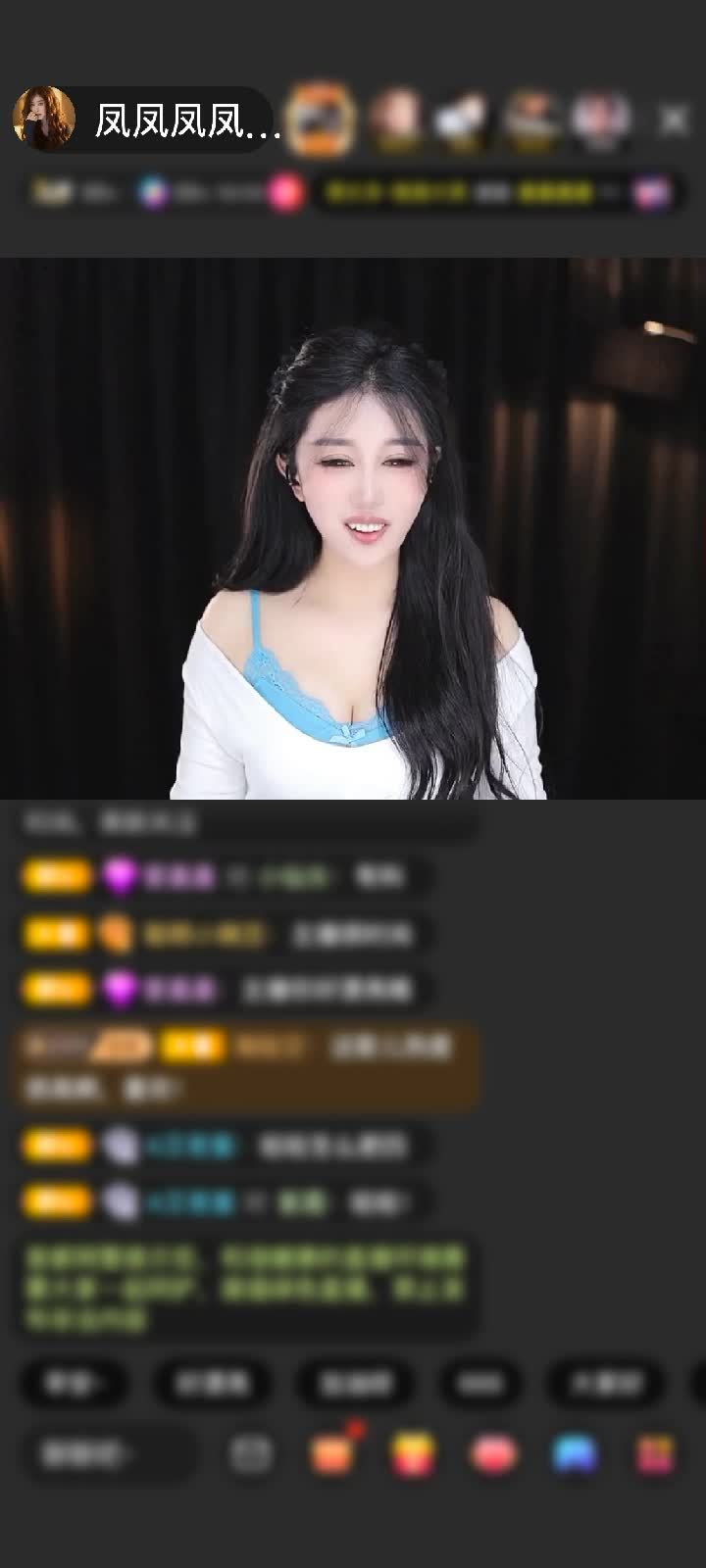Click the gold level badge in the highlighted chat message

click(192, 1045)
